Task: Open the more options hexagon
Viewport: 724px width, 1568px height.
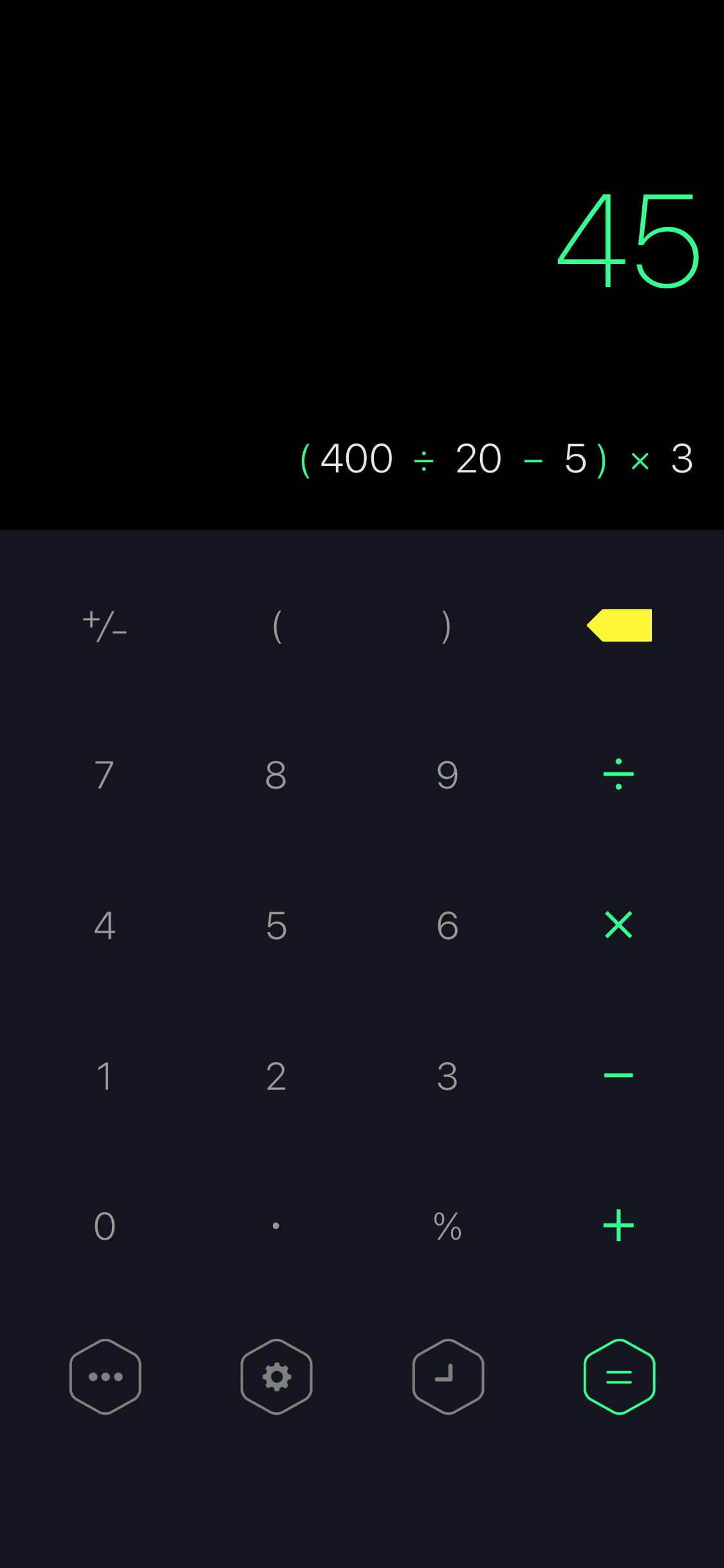Action: pyautogui.click(x=105, y=1376)
